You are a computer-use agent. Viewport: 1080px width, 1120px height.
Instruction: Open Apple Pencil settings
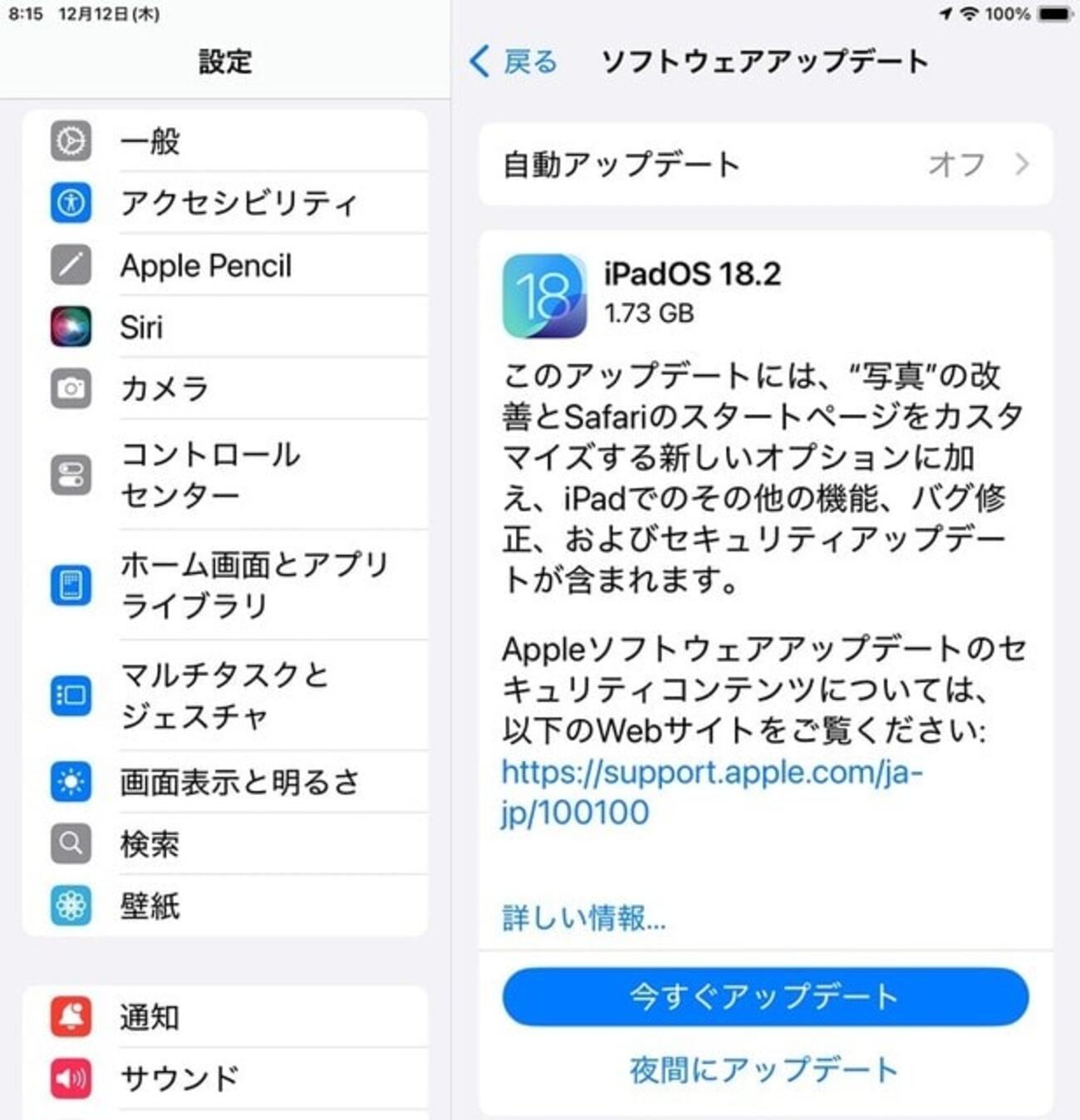pos(224,265)
